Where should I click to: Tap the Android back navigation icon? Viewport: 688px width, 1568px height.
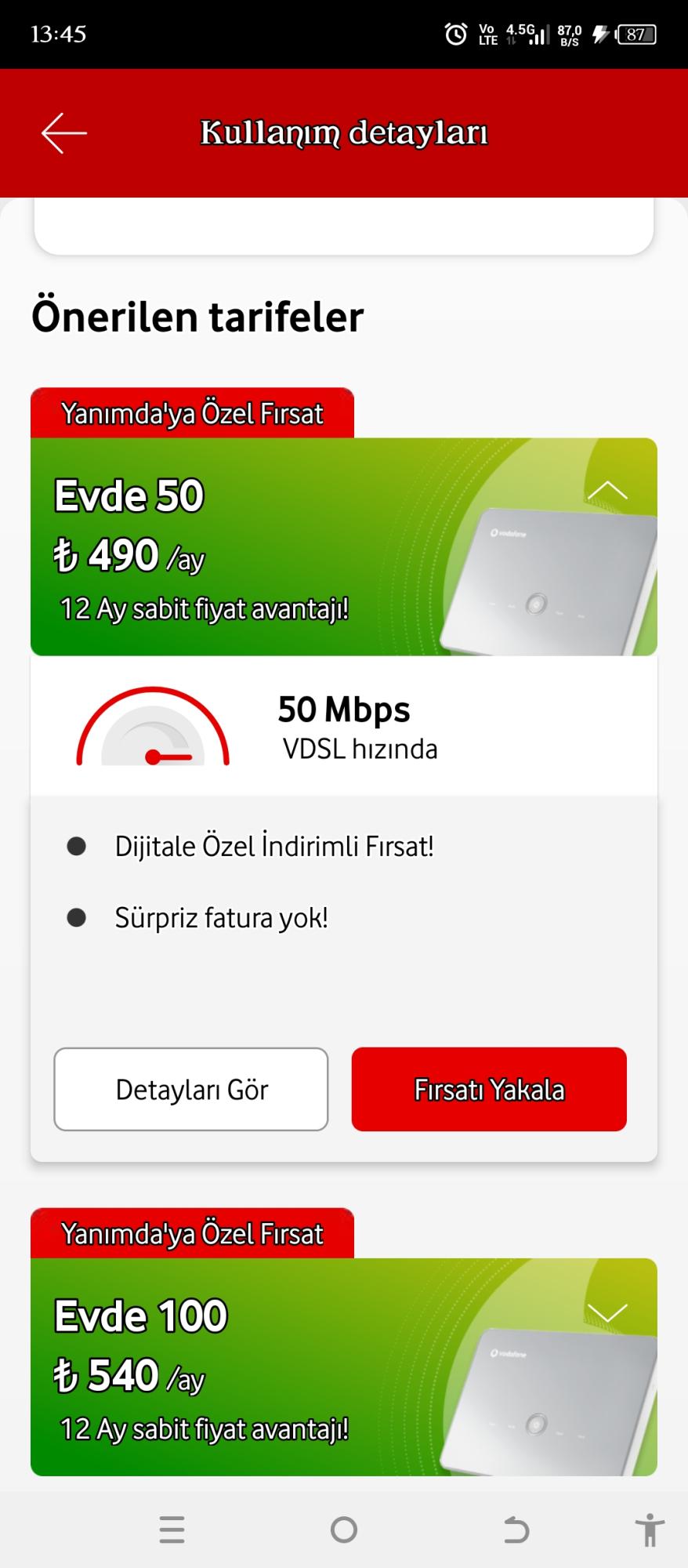[516, 1529]
